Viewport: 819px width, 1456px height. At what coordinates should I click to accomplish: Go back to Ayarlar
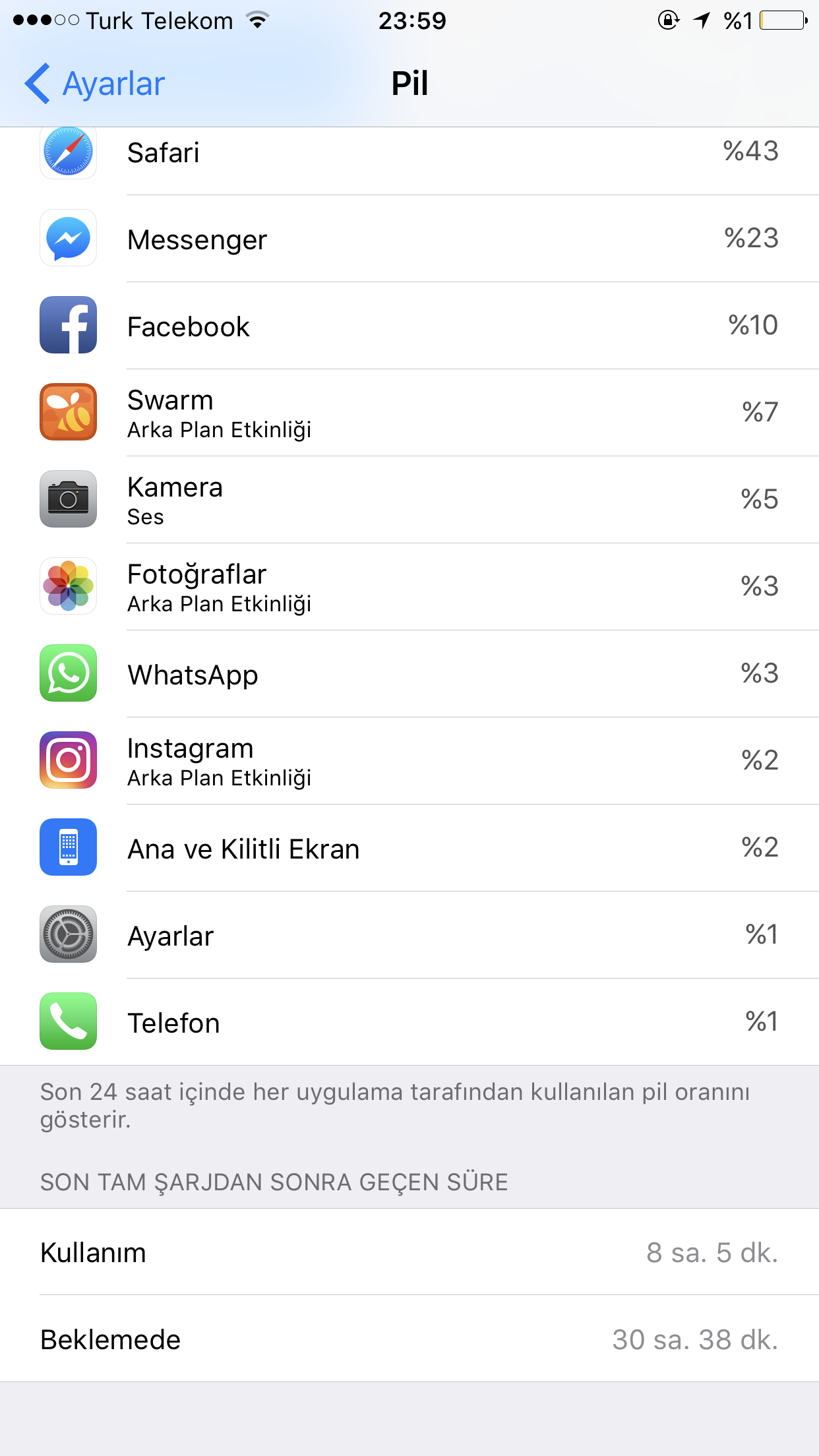click(x=96, y=84)
